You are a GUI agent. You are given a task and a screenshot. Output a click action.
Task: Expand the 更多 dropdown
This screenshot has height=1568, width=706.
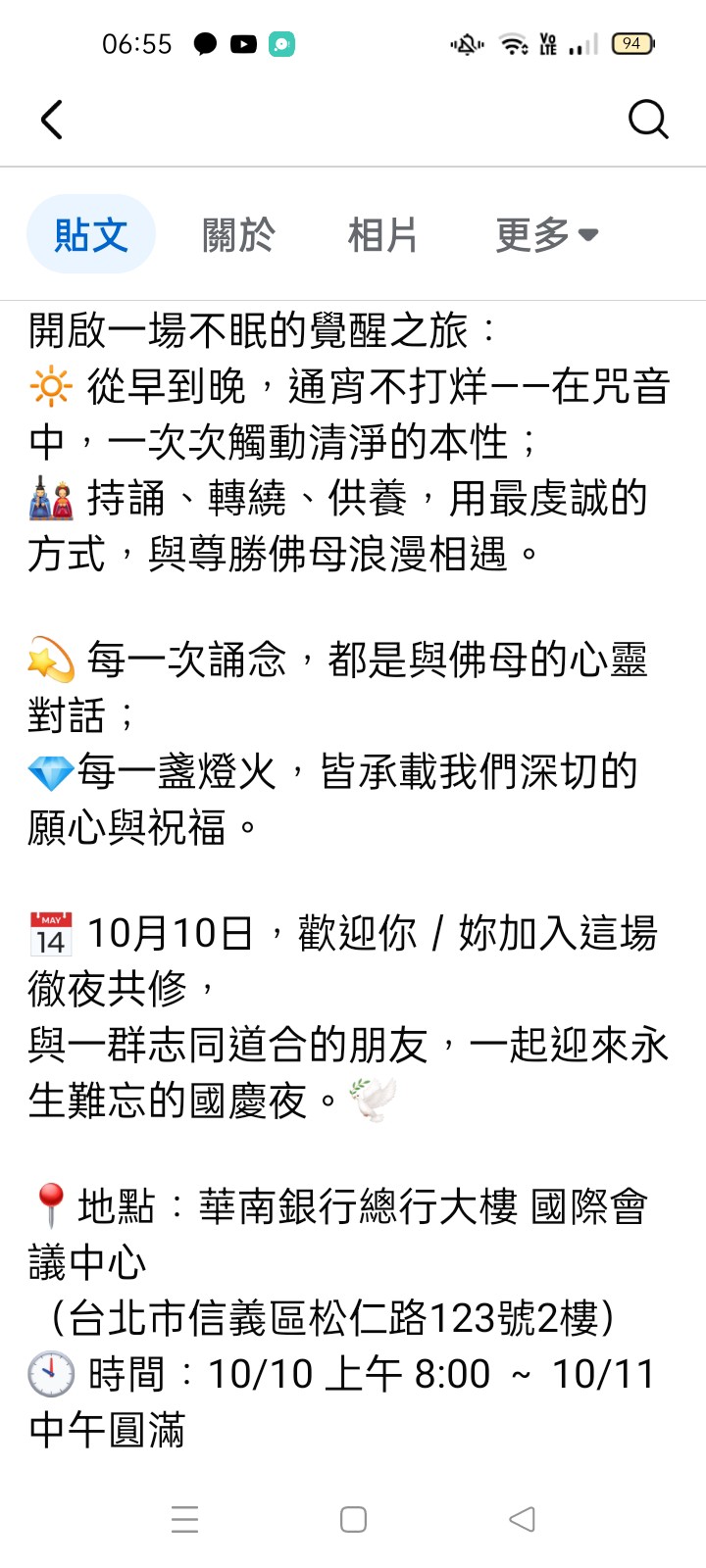546,235
